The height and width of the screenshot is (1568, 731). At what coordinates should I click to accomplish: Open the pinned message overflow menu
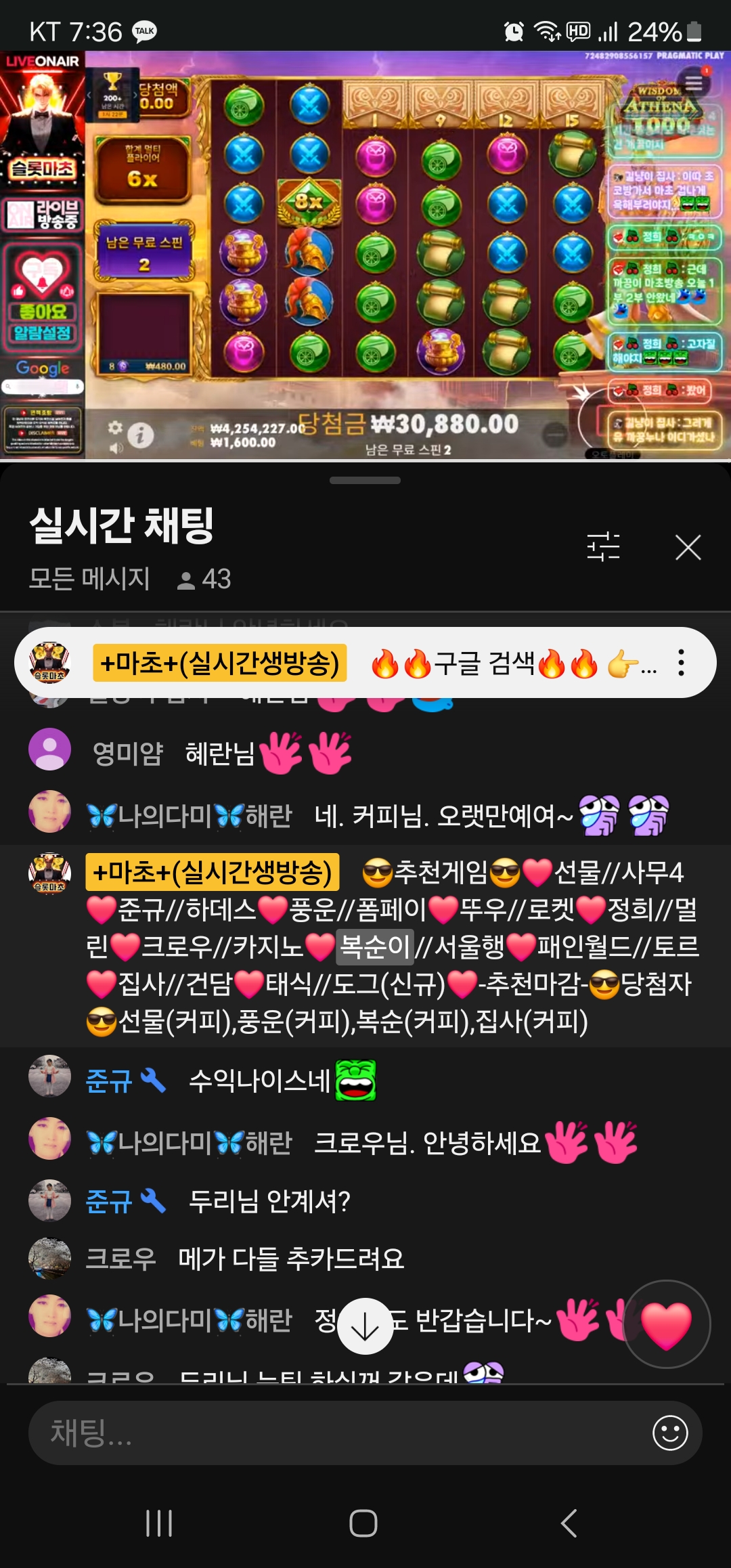click(x=681, y=663)
